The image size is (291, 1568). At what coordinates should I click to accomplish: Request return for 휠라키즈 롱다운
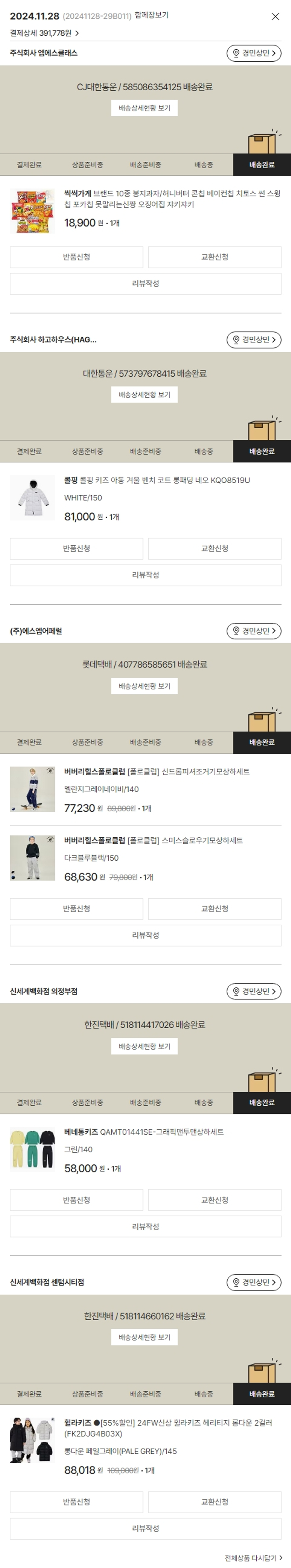76,1502
